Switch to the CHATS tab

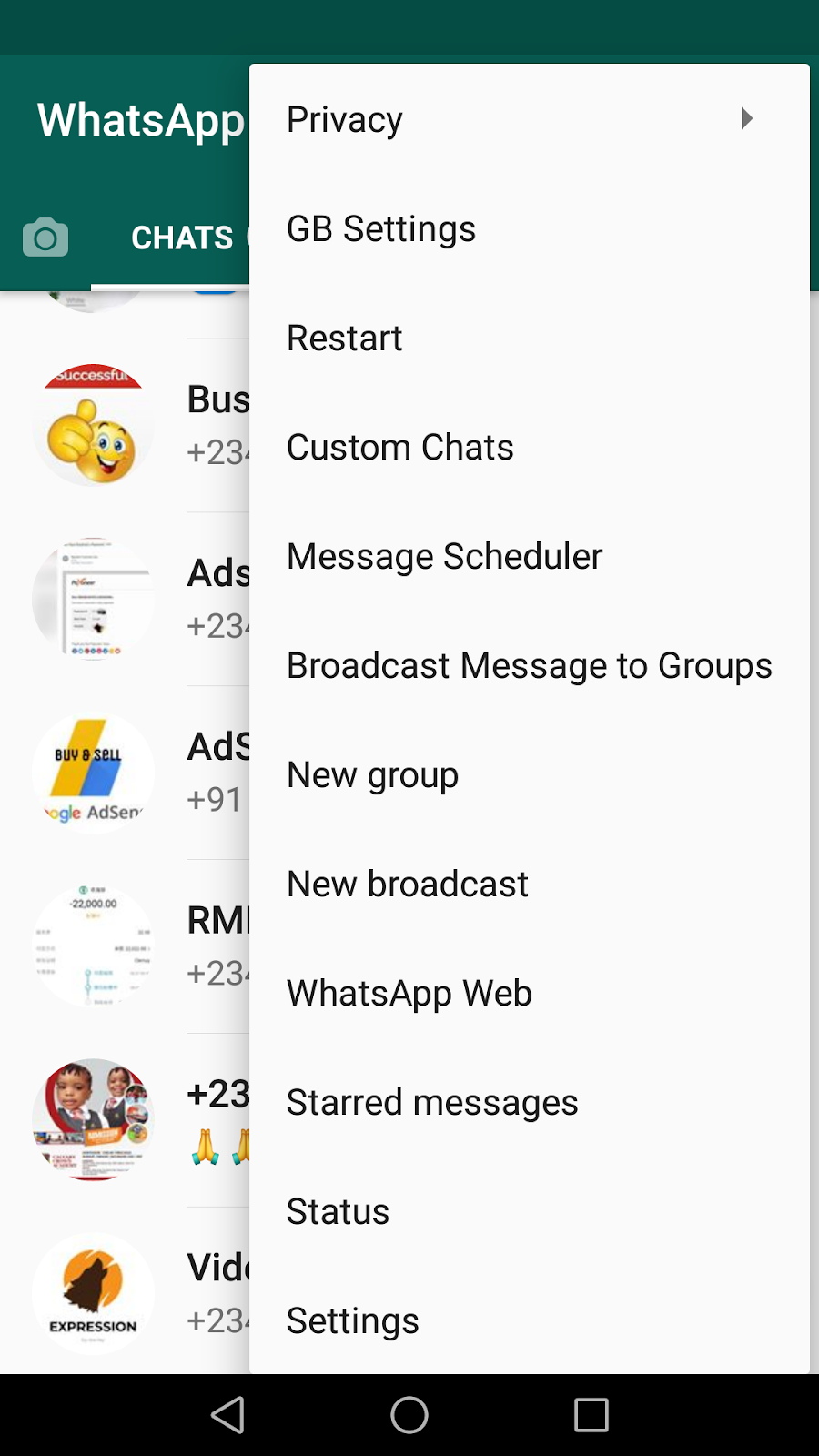[182, 238]
